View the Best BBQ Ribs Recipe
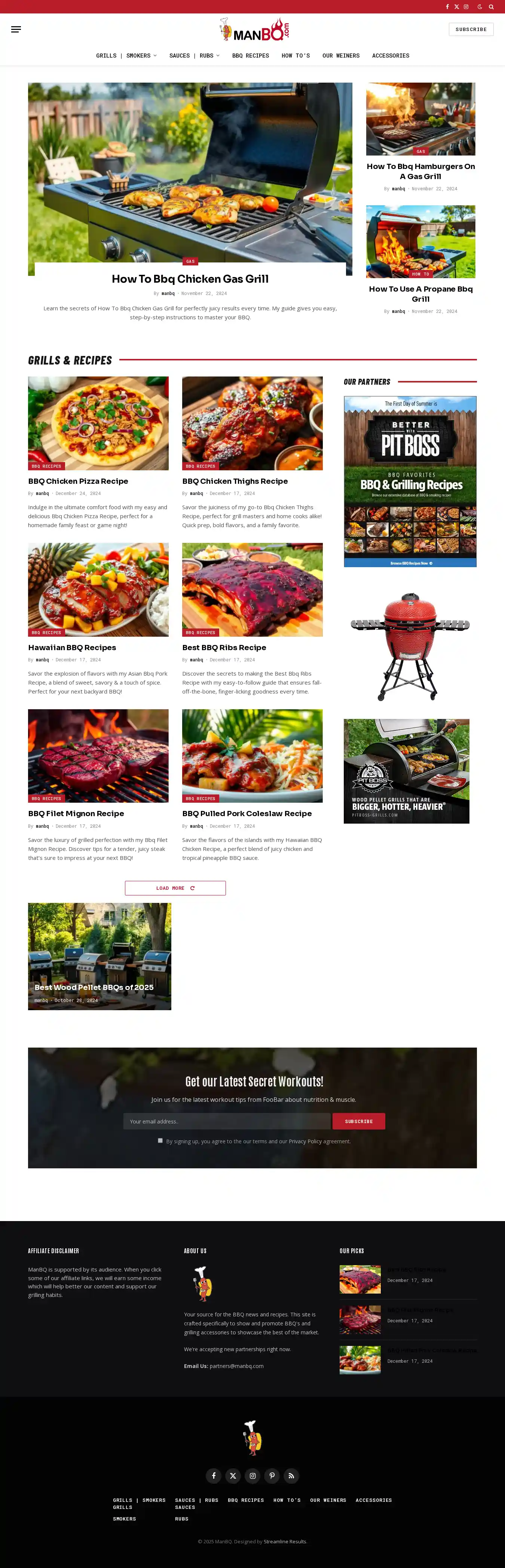 click(224, 647)
